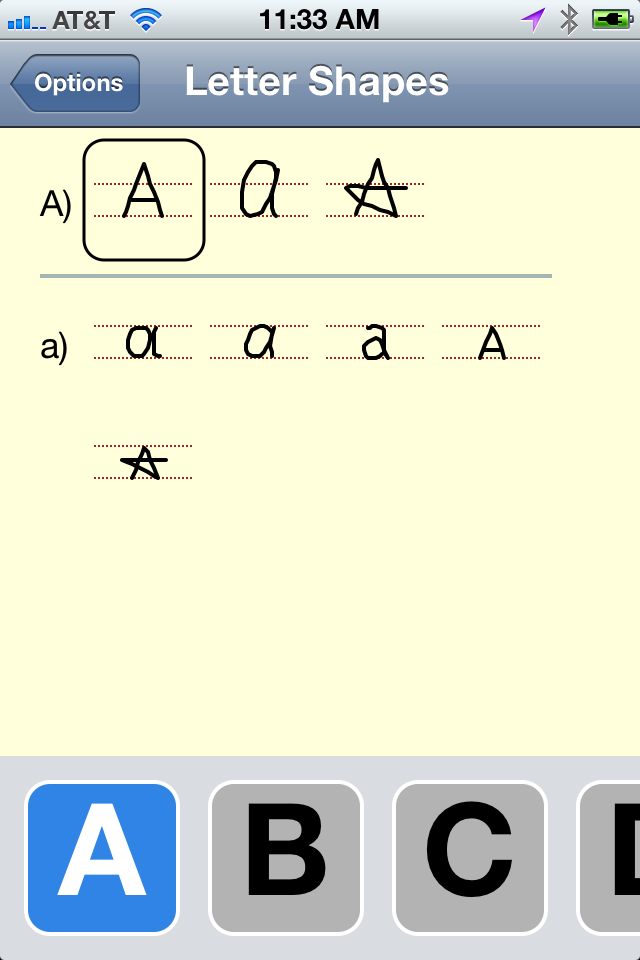Pick the star-style capital A shape
The width and height of the screenshot is (640, 960).
375,190
